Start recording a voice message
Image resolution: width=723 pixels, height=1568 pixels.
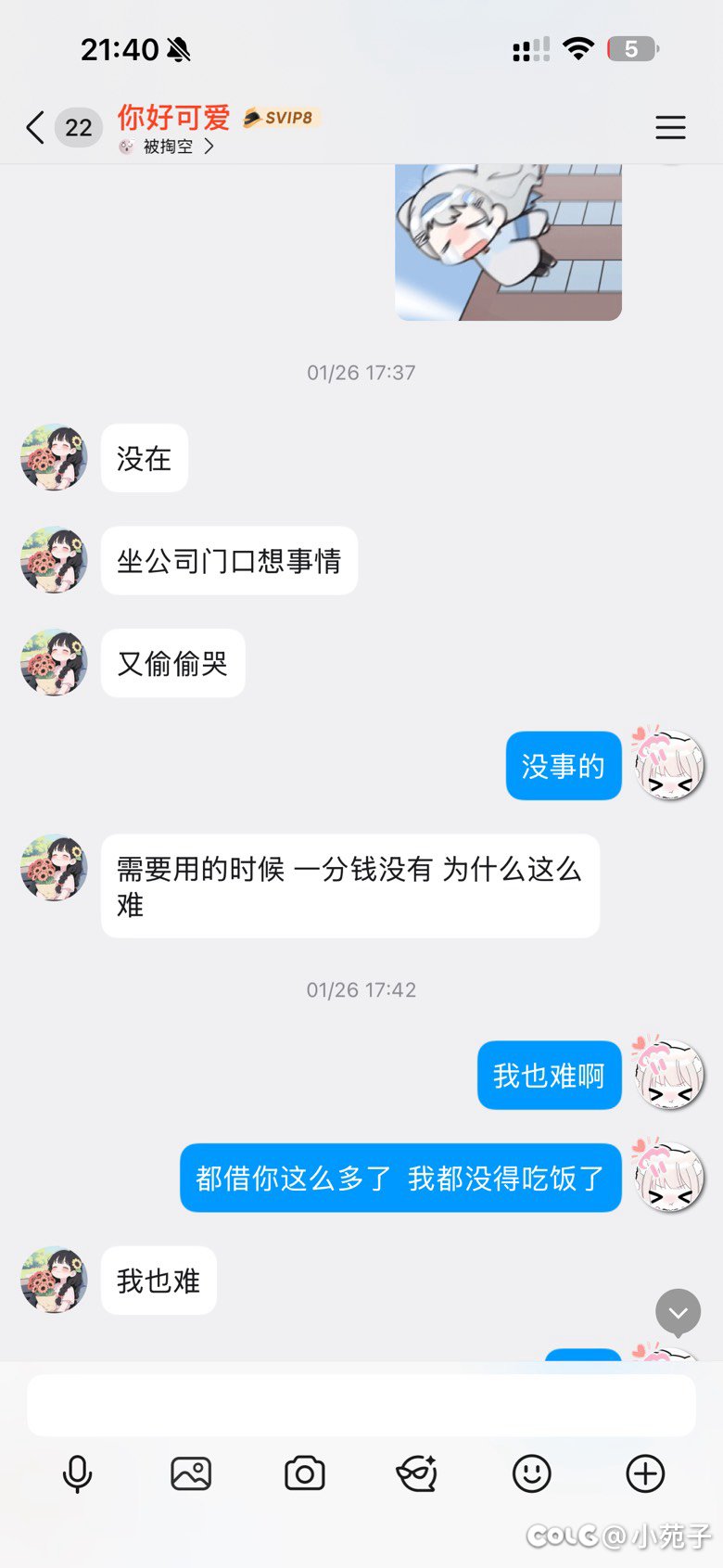(78, 1472)
